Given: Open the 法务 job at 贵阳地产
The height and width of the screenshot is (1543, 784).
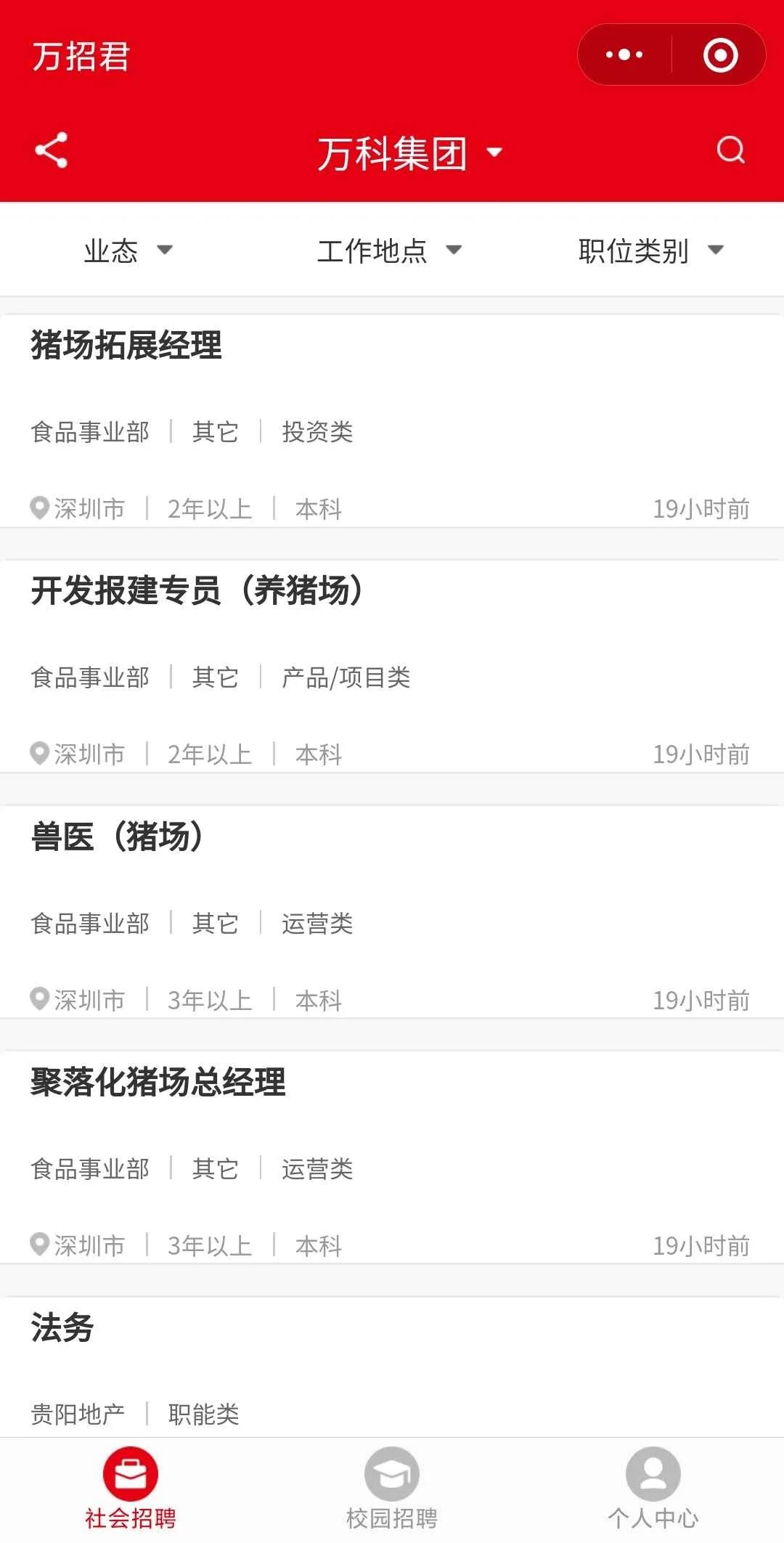Looking at the screenshot, I should [392, 1367].
